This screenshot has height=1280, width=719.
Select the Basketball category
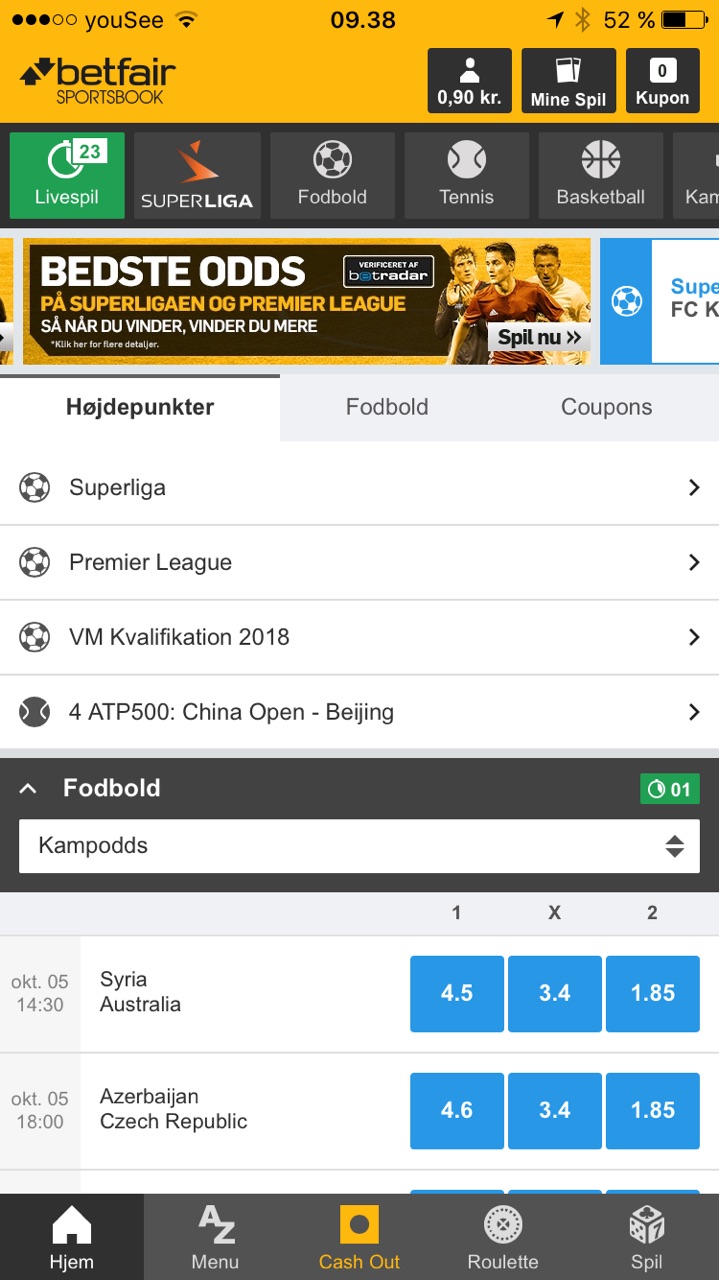tap(600, 175)
